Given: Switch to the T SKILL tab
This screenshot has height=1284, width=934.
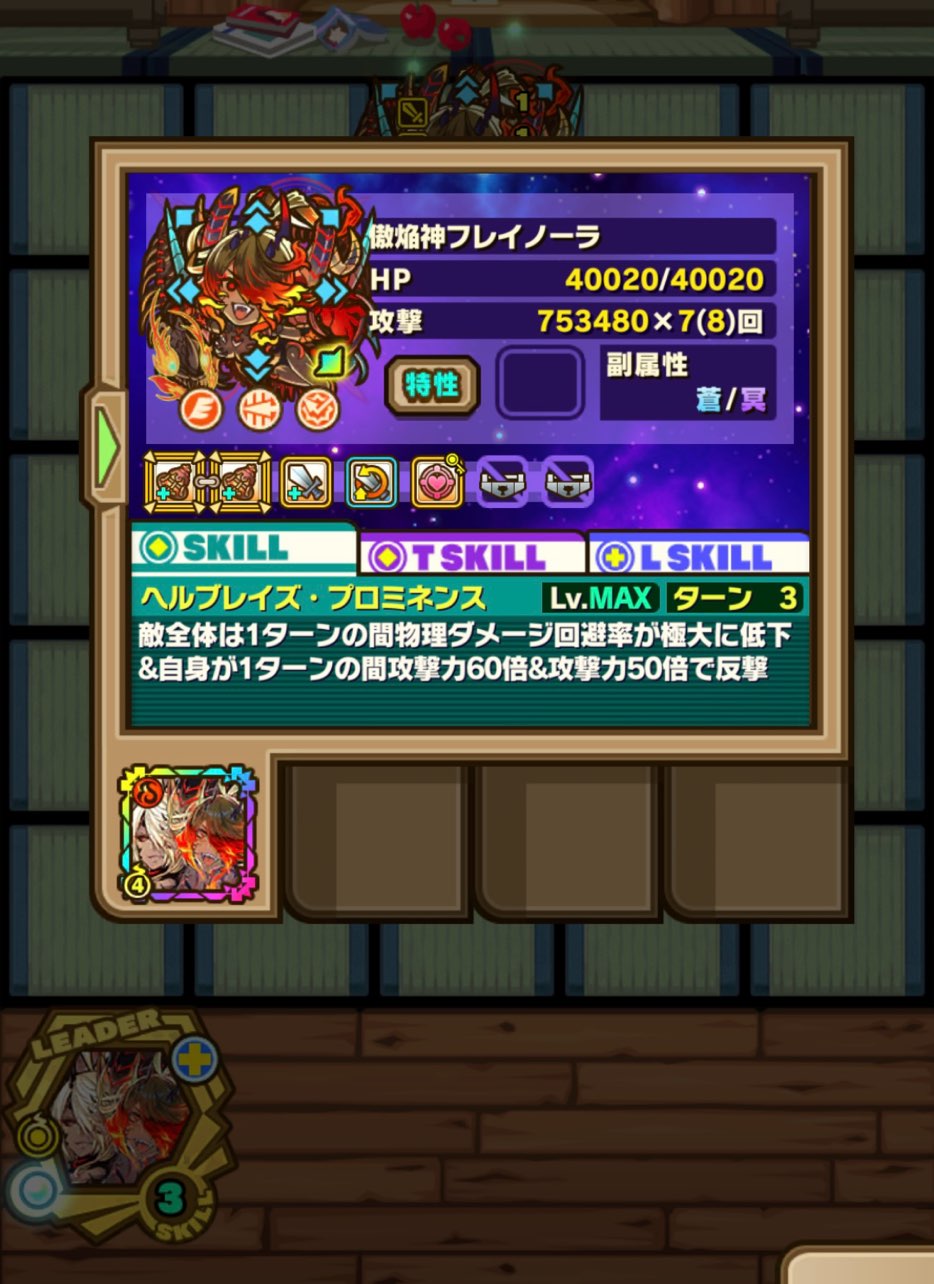Looking at the screenshot, I should (472, 555).
